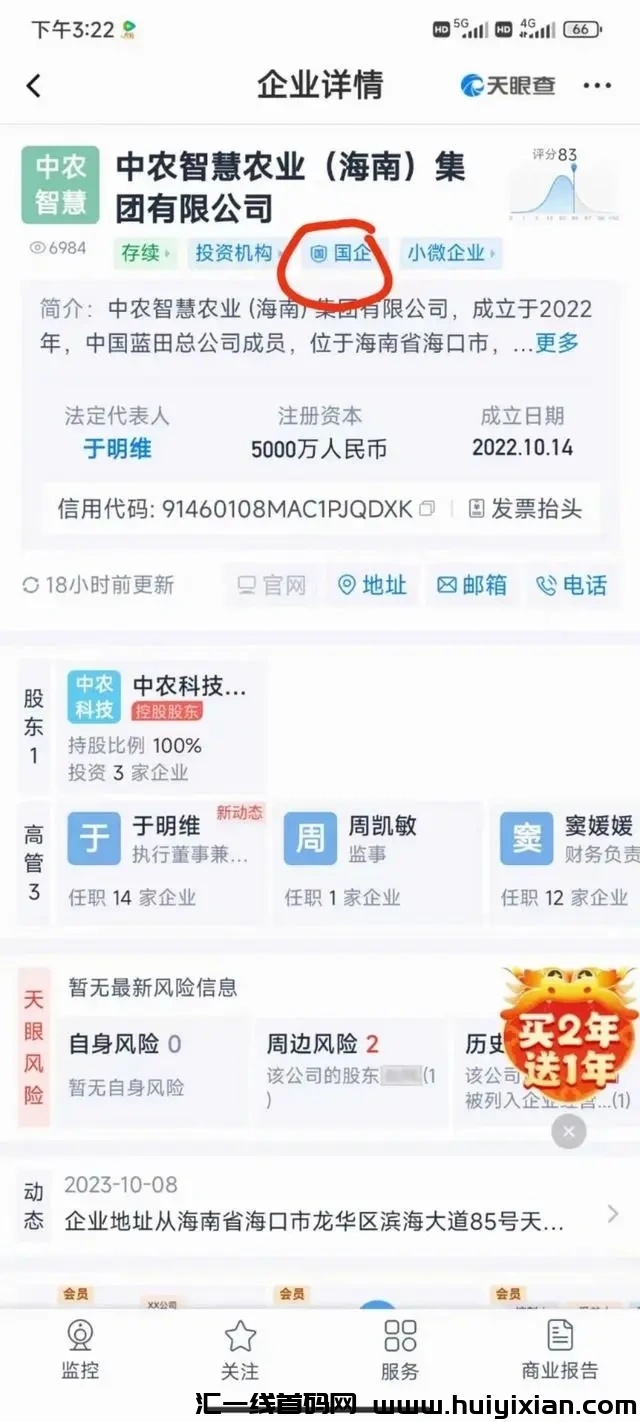640x1422 pixels.
Task: Tap the 小微企业 tag
Action: 451,253
